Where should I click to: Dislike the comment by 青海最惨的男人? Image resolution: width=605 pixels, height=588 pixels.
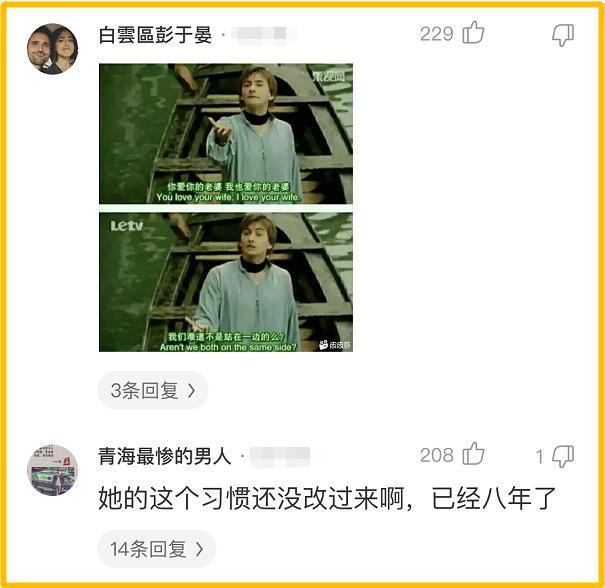563,456
